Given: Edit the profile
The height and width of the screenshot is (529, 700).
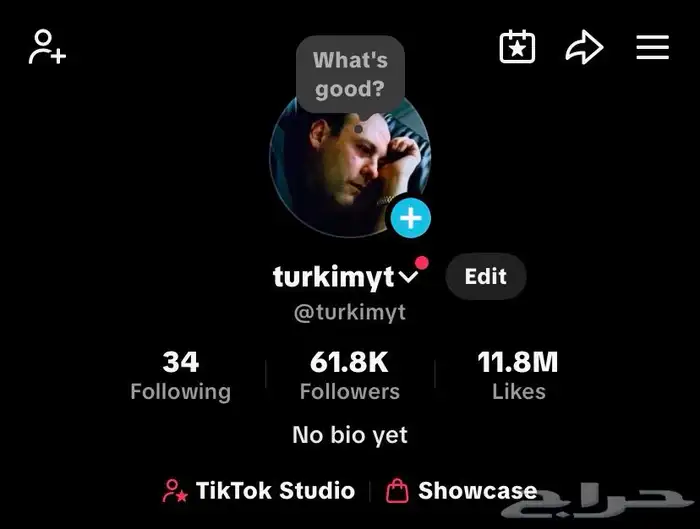Looking at the screenshot, I should coord(485,277).
